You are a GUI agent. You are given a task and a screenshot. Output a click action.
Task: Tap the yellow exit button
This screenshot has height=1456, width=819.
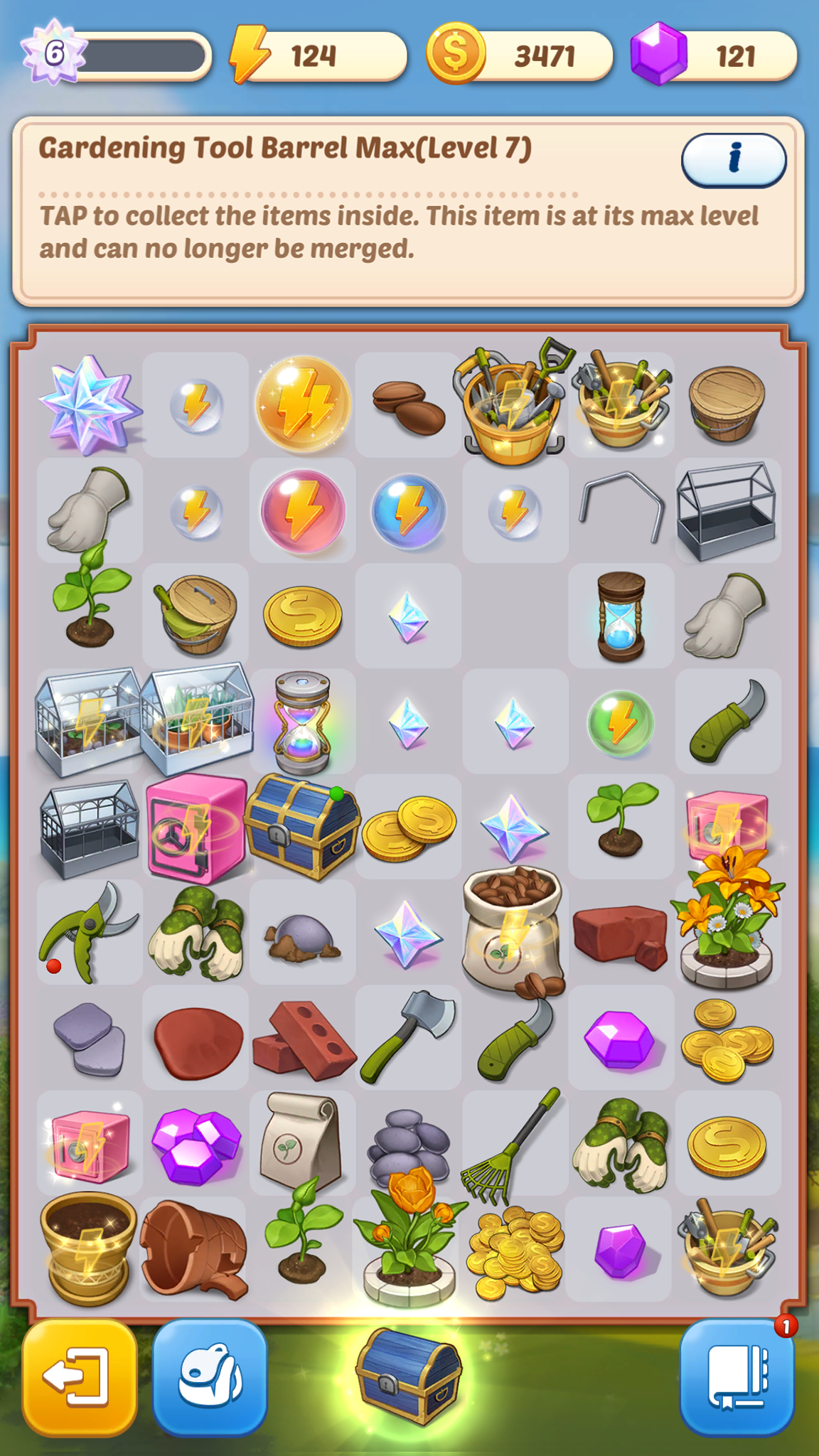[79, 1377]
